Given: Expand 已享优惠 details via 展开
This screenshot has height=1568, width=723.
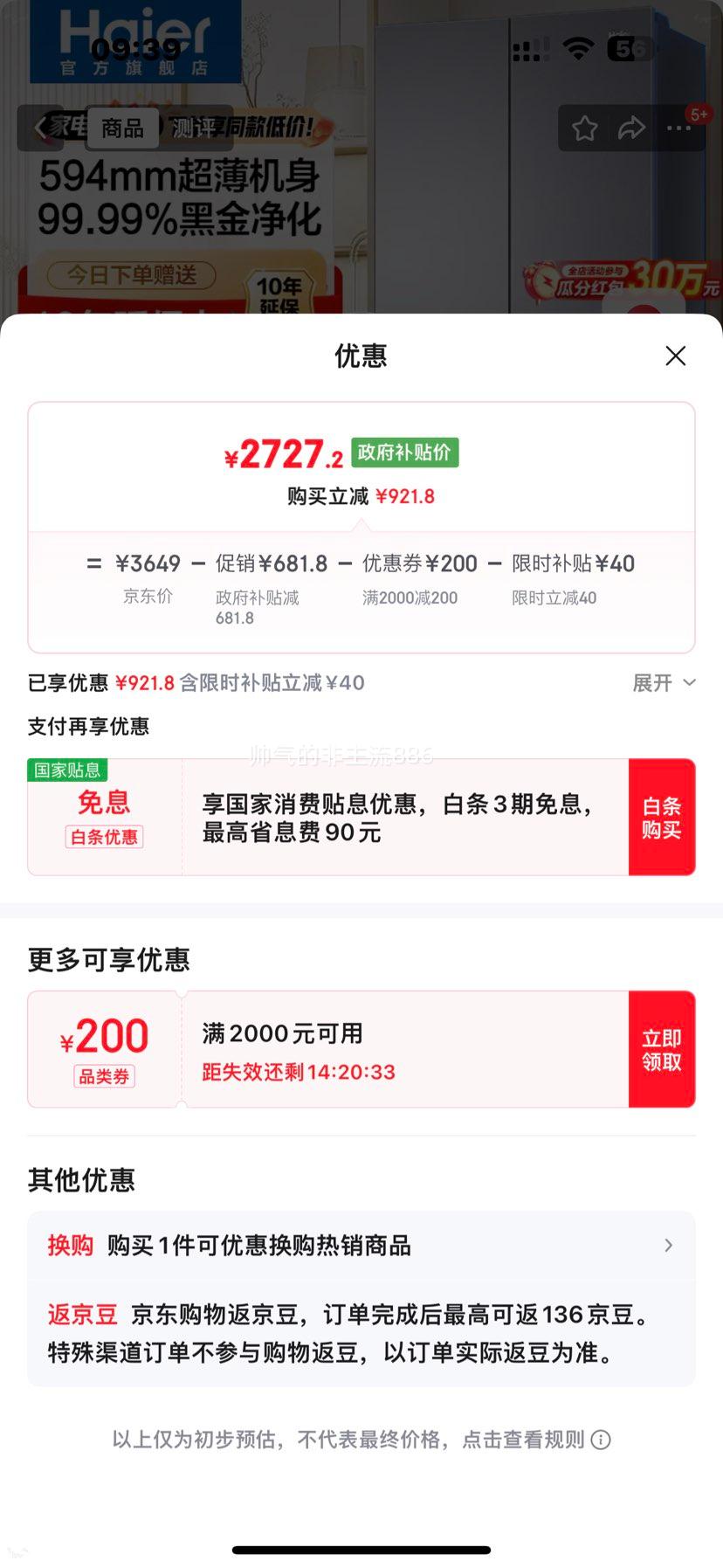Looking at the screenshot, I should [664, 683].
